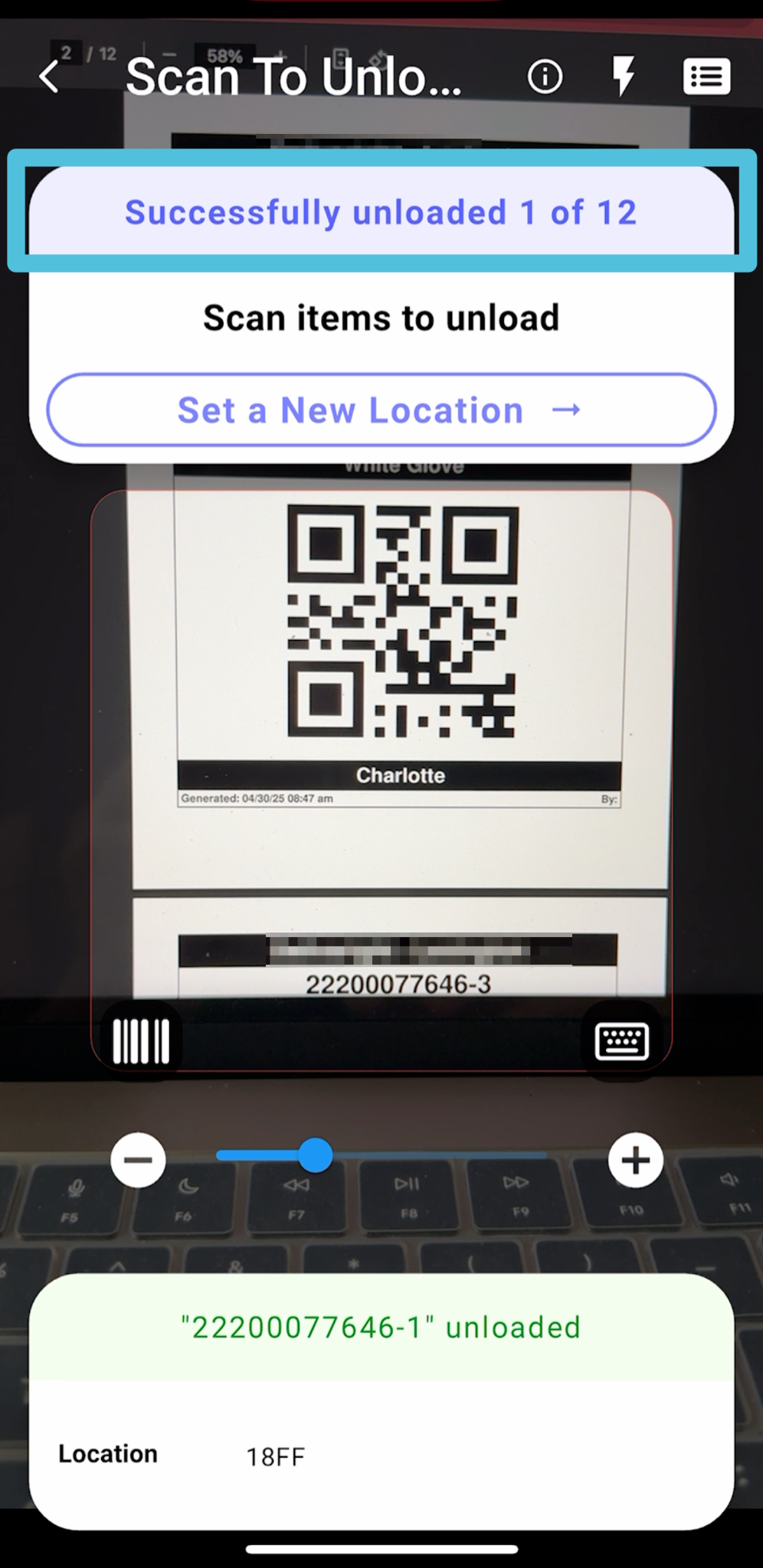Open the scanned items list
Viewport: 763px width, 1568px height.
[x=706, y=77]
